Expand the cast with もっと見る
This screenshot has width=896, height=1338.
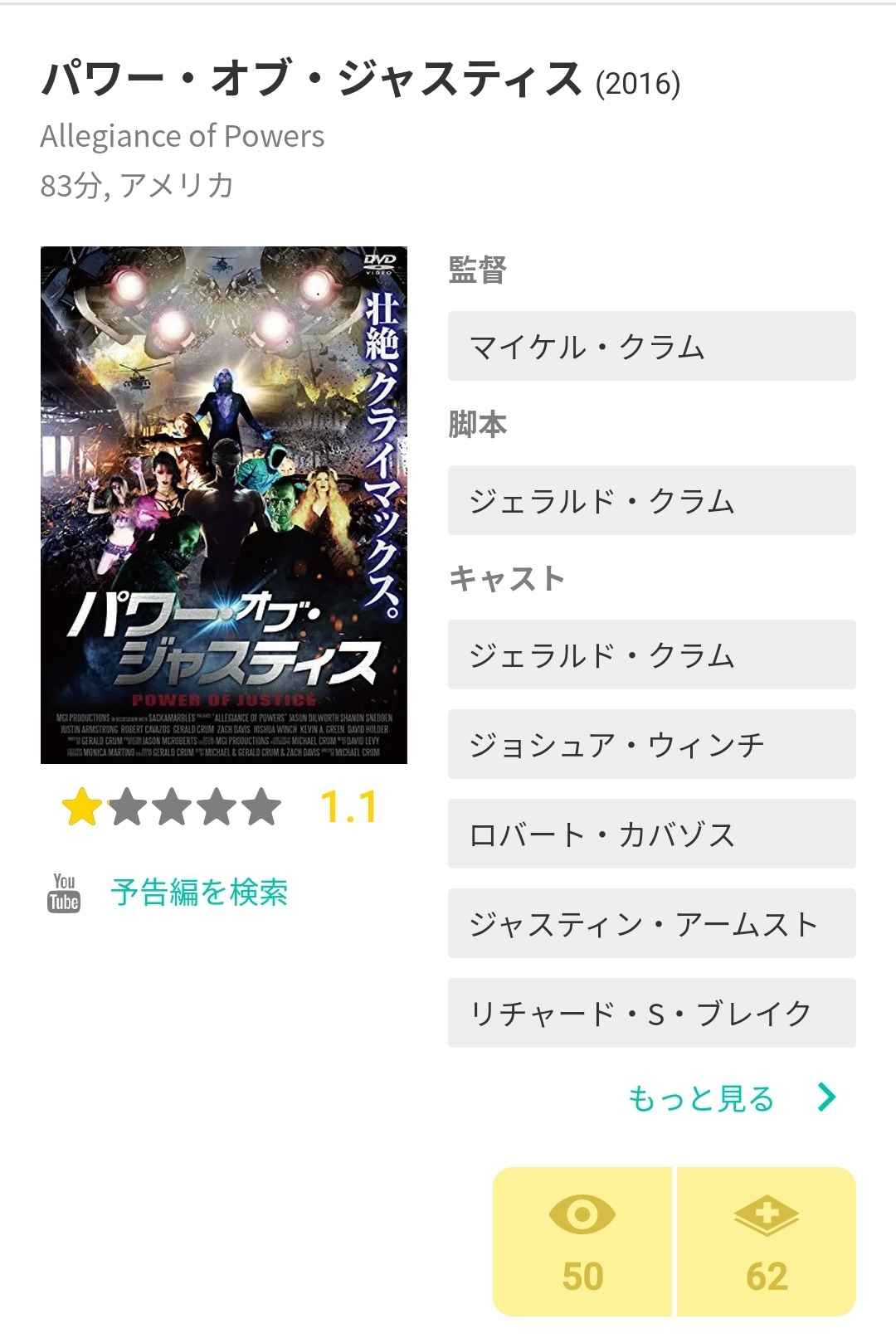pos(730,1097)
